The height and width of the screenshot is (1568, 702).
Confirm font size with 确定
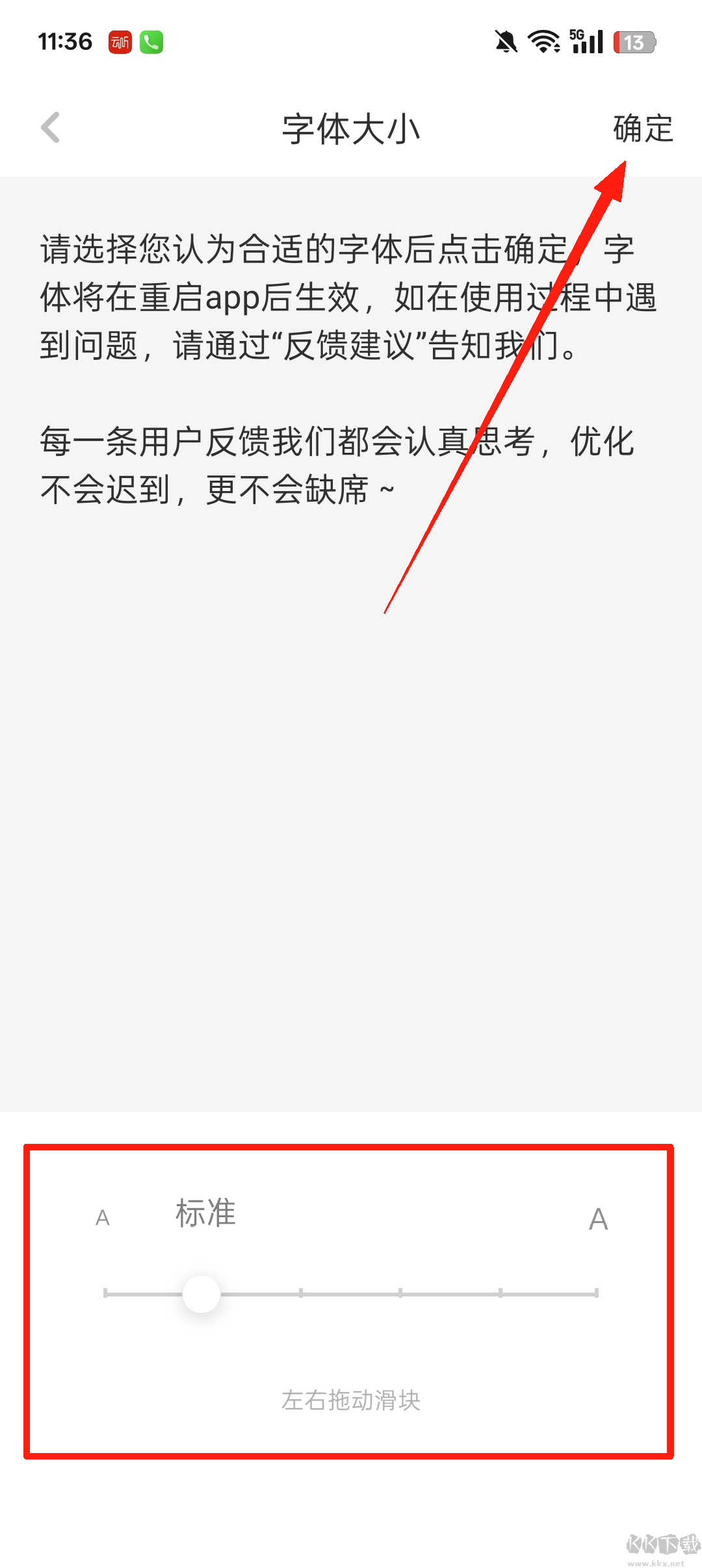(x=643, y=128)
